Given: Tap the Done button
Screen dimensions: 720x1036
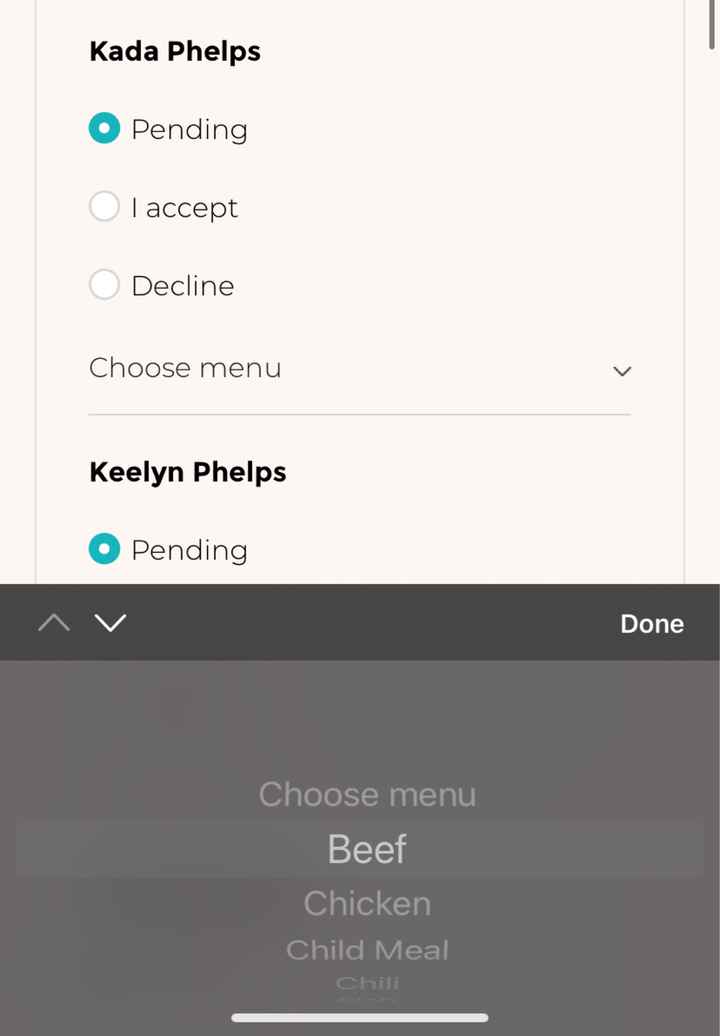Looking at the screenshot, I should [651, 622].
